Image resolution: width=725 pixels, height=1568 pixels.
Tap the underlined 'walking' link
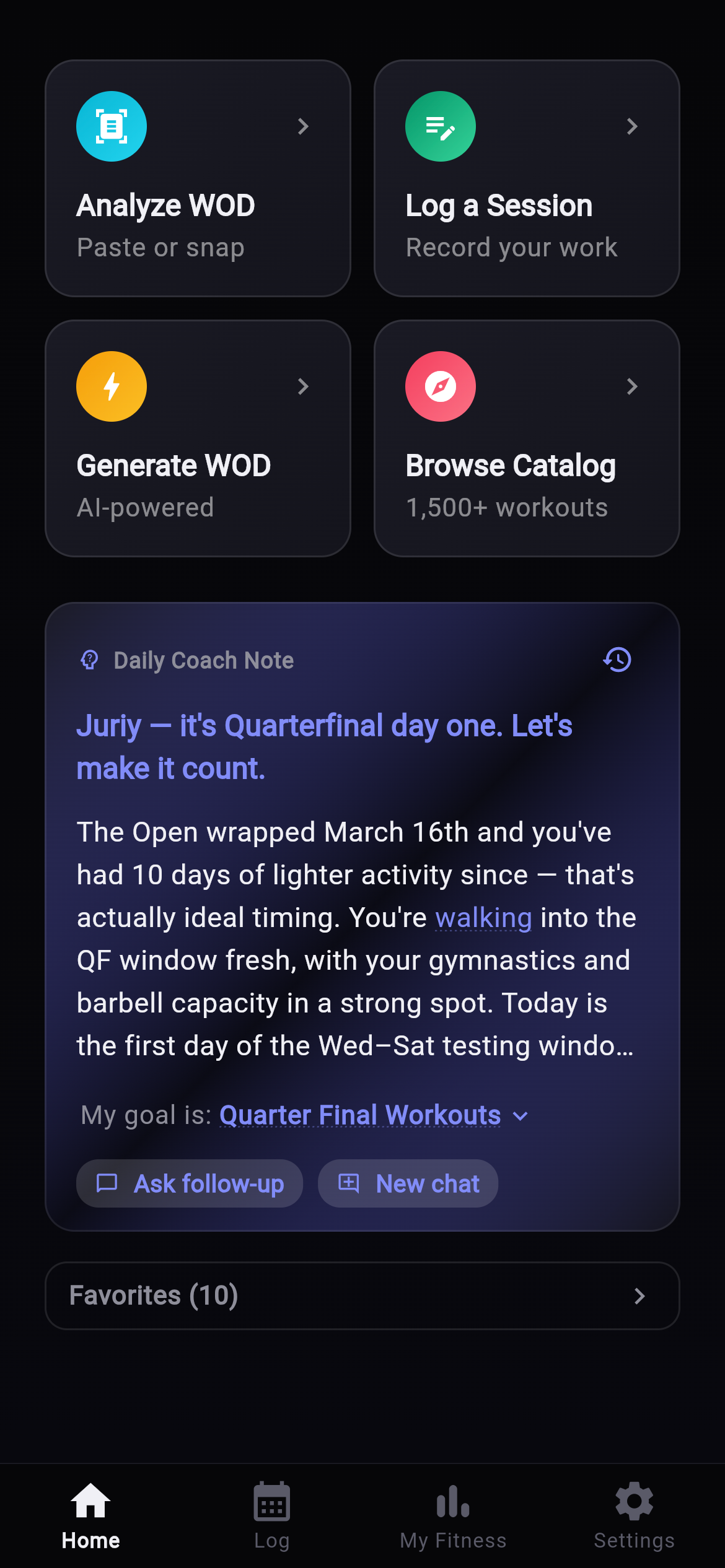point(483,918)
